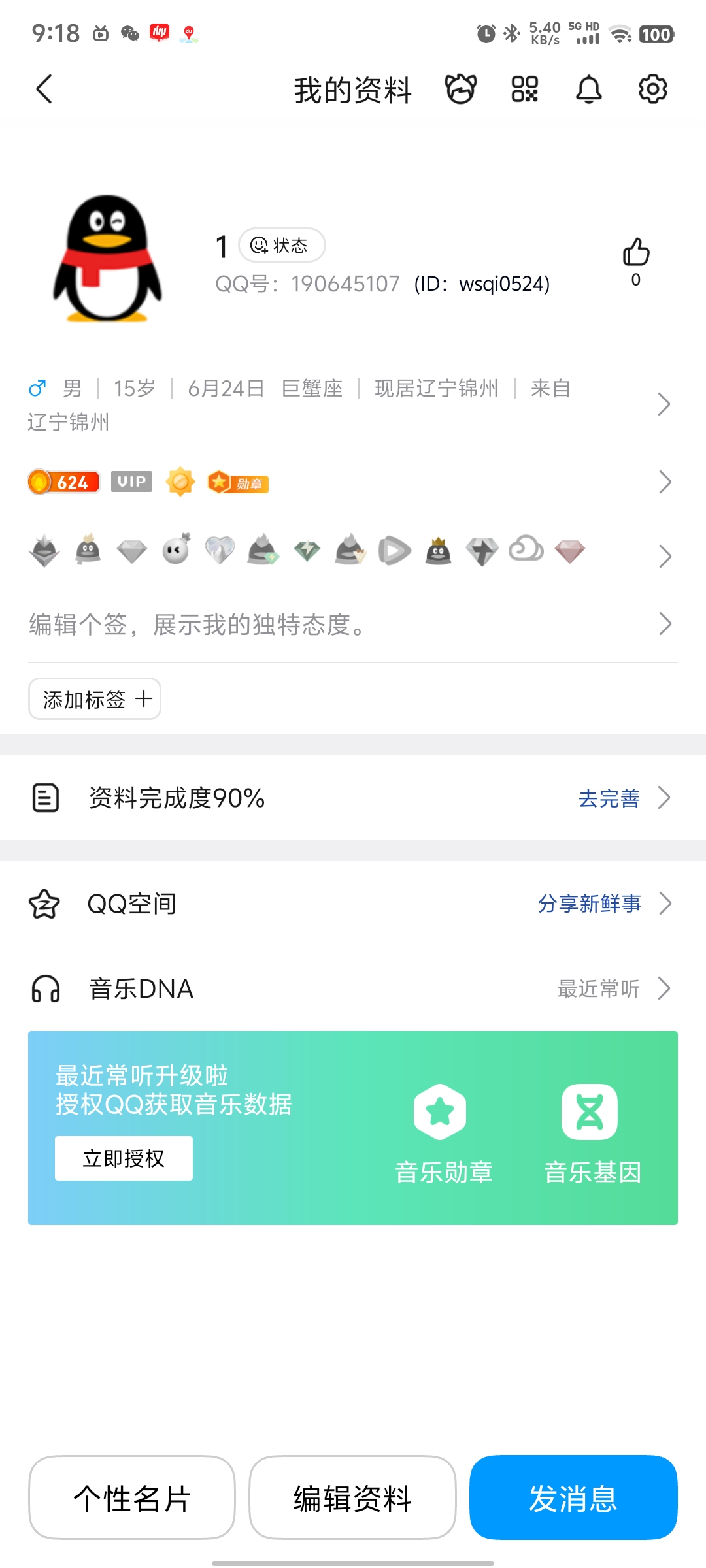Viewport: 706px width, 1568px height.
Task: Complete profile via 去完善
Action: (x=609, y=798)
